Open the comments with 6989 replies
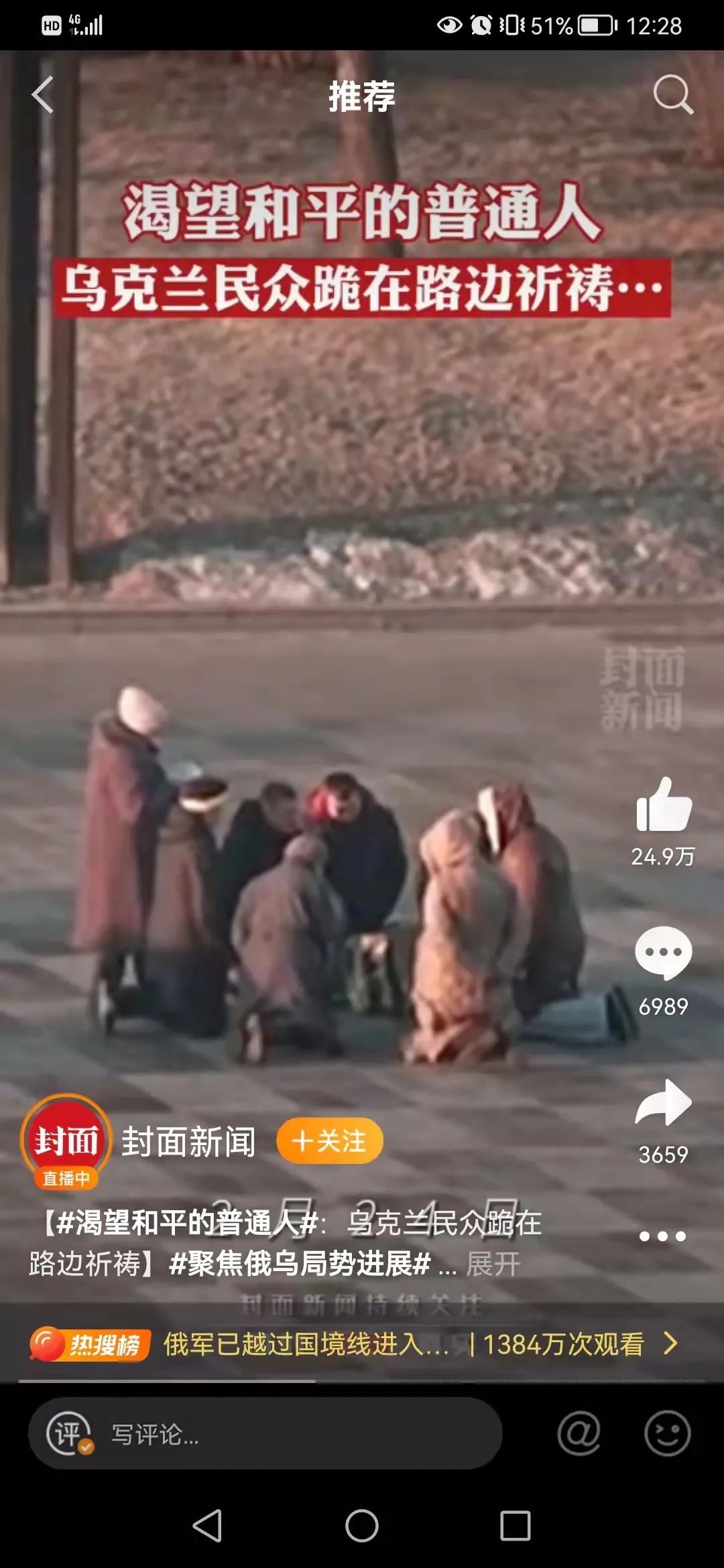The width and height of the screenshot is (724, 1568). [663, 953]
